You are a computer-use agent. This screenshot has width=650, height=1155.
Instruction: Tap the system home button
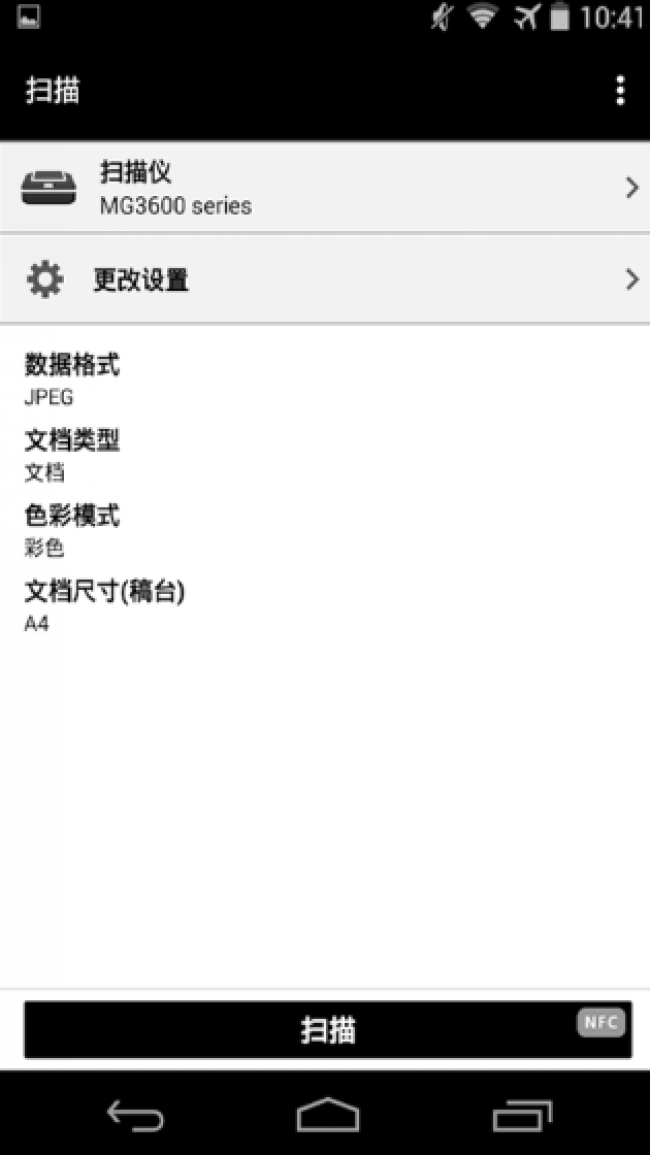tap(328, 1114)
